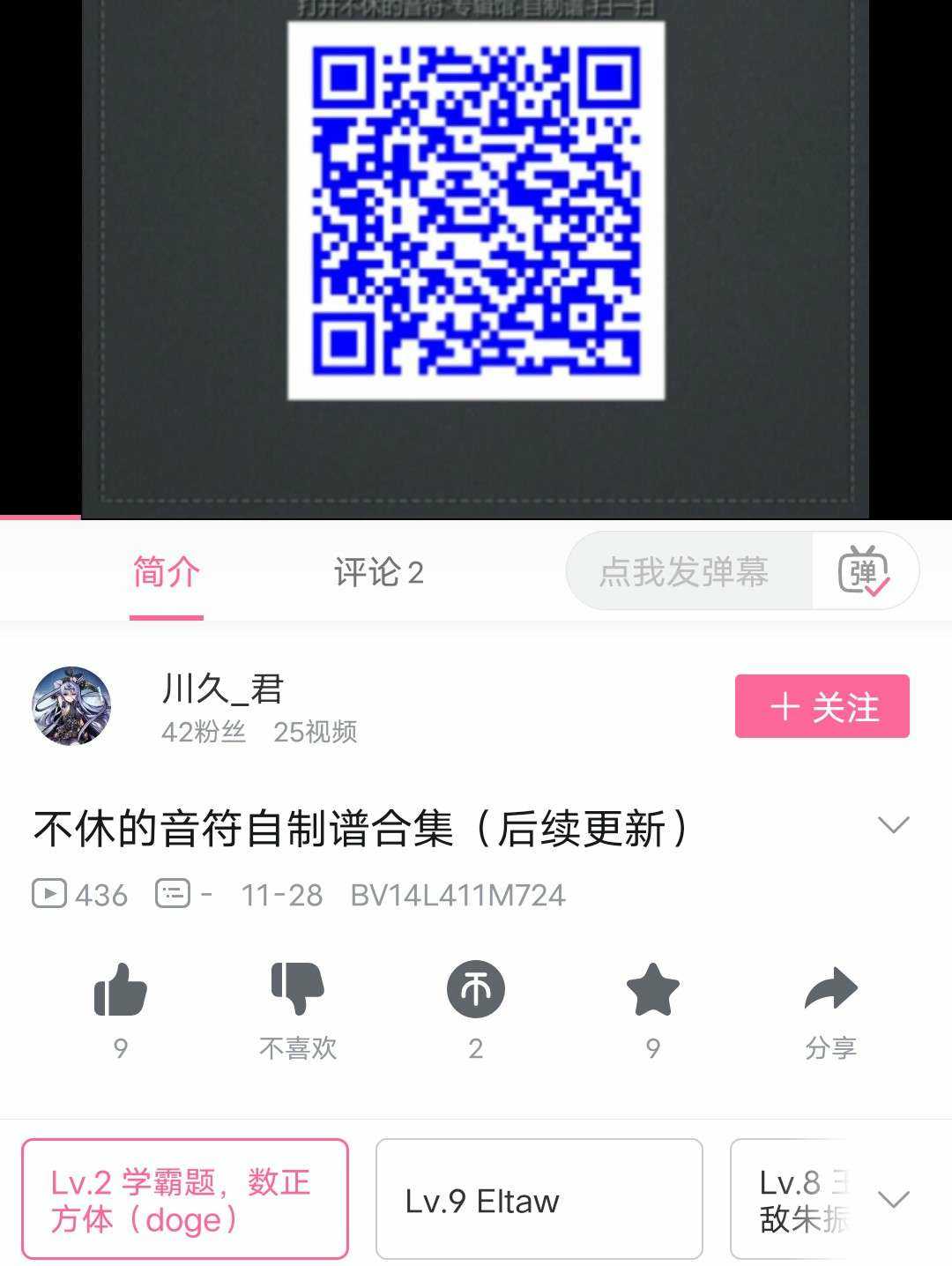The width and height of the screenshot is (952, 1266).
Task: Give a coin to this video
Action: pos(475,989)
